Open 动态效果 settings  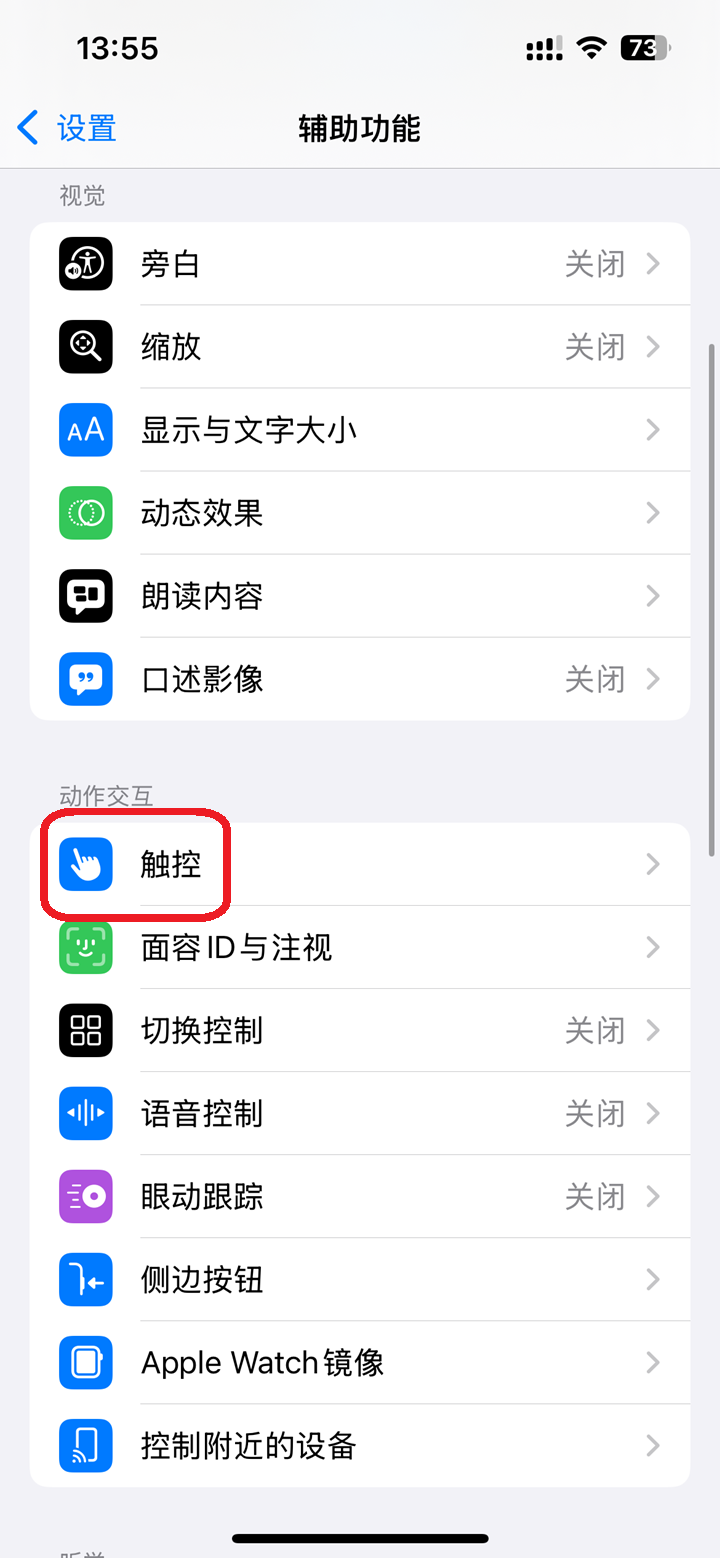click(360, 513)
